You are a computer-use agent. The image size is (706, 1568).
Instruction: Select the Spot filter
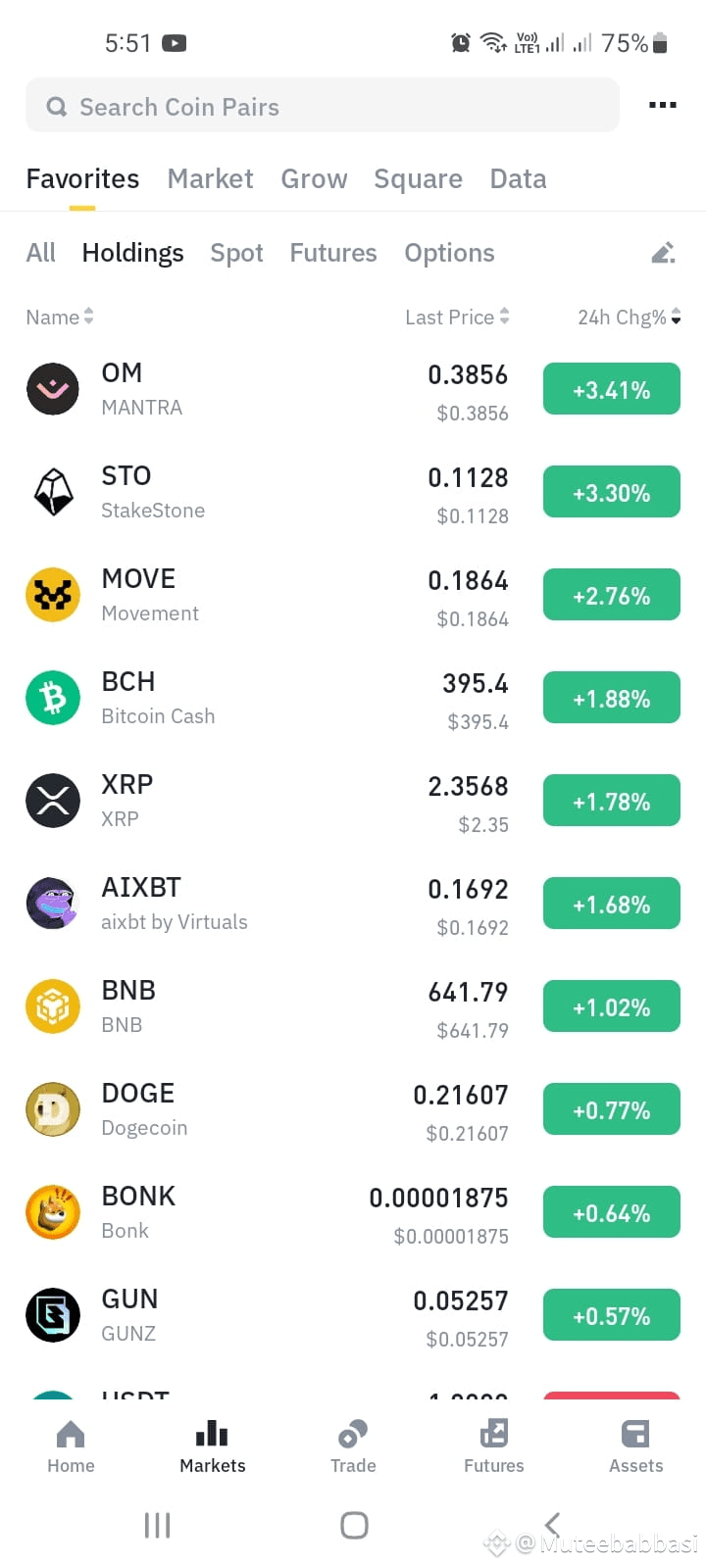(x=236, y=253)
